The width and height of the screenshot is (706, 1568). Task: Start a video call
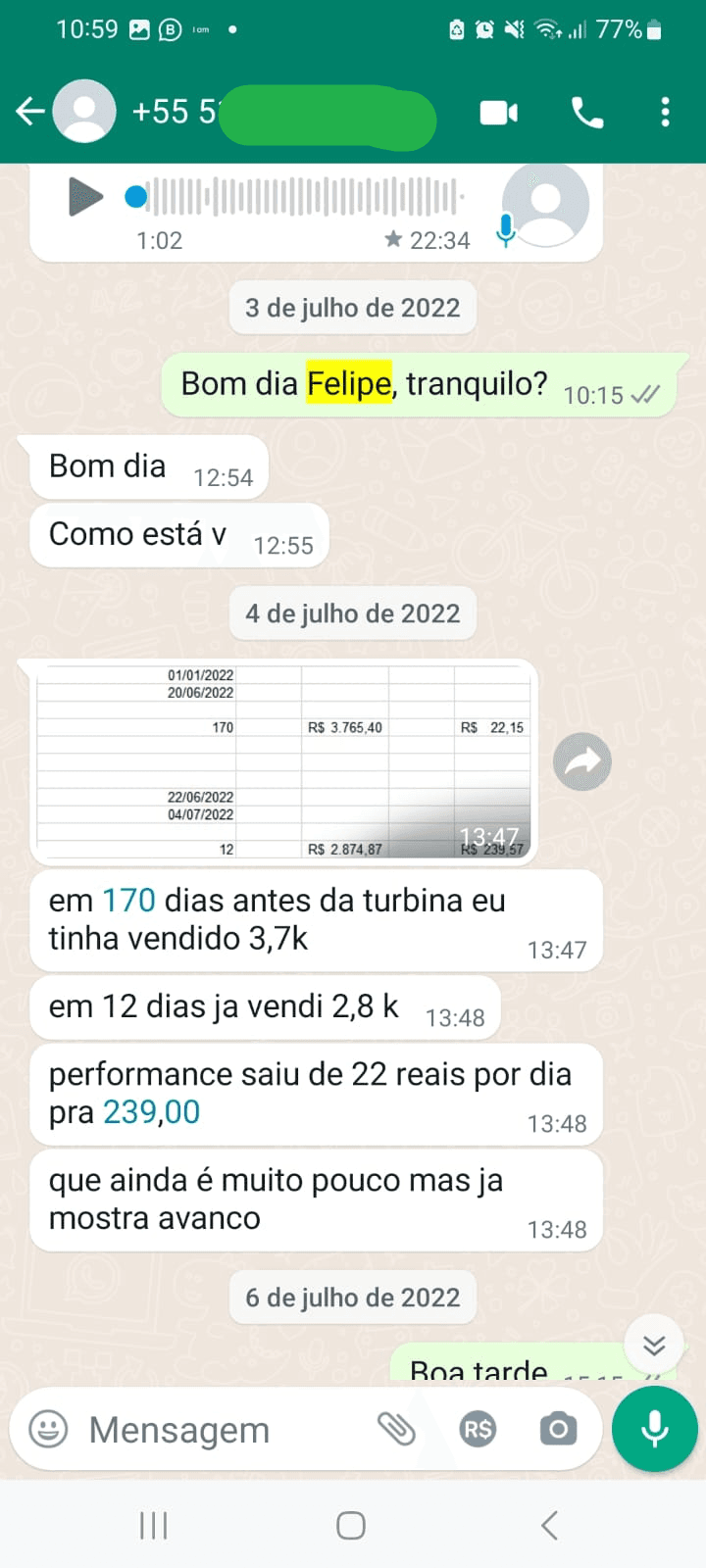(498, 113)
